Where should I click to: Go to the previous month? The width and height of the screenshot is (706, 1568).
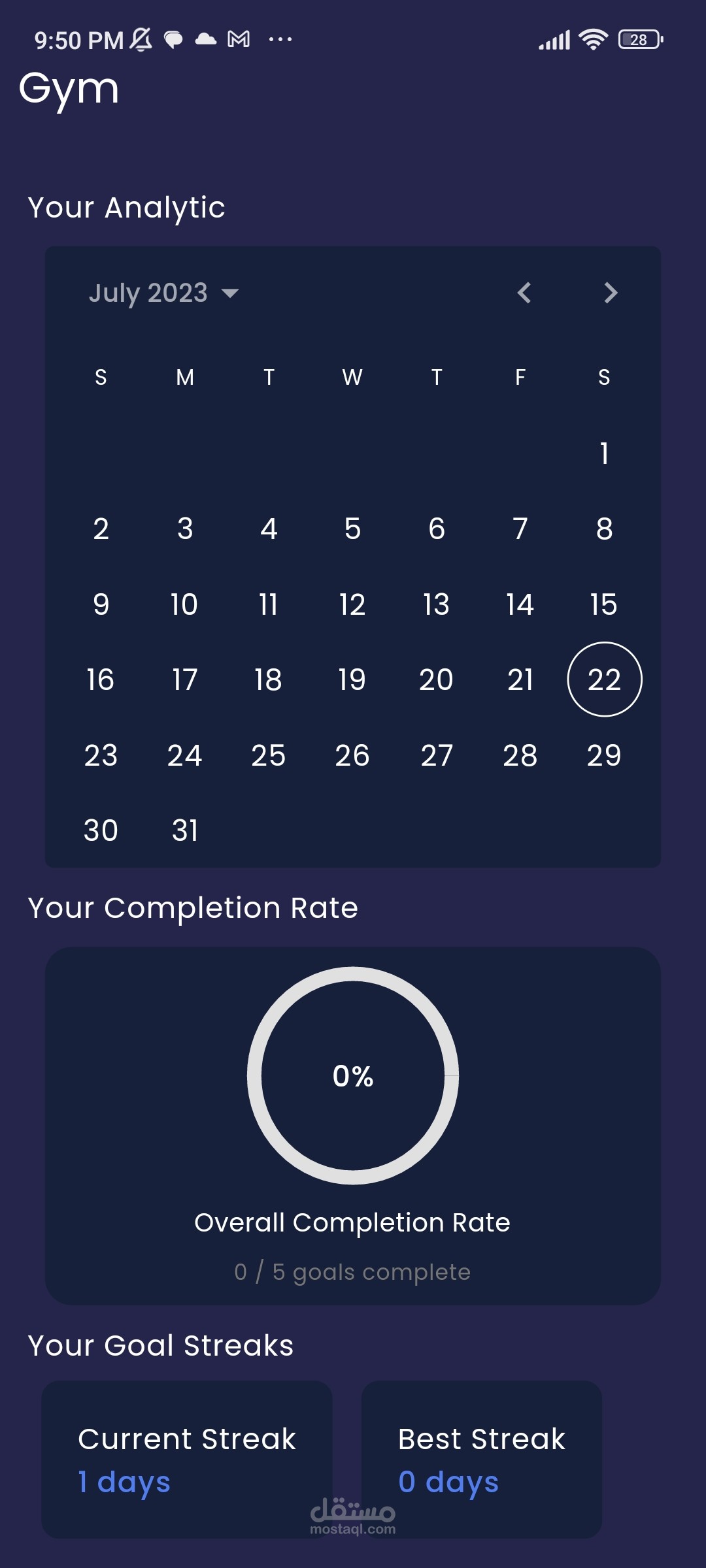(x=524, y=293)
